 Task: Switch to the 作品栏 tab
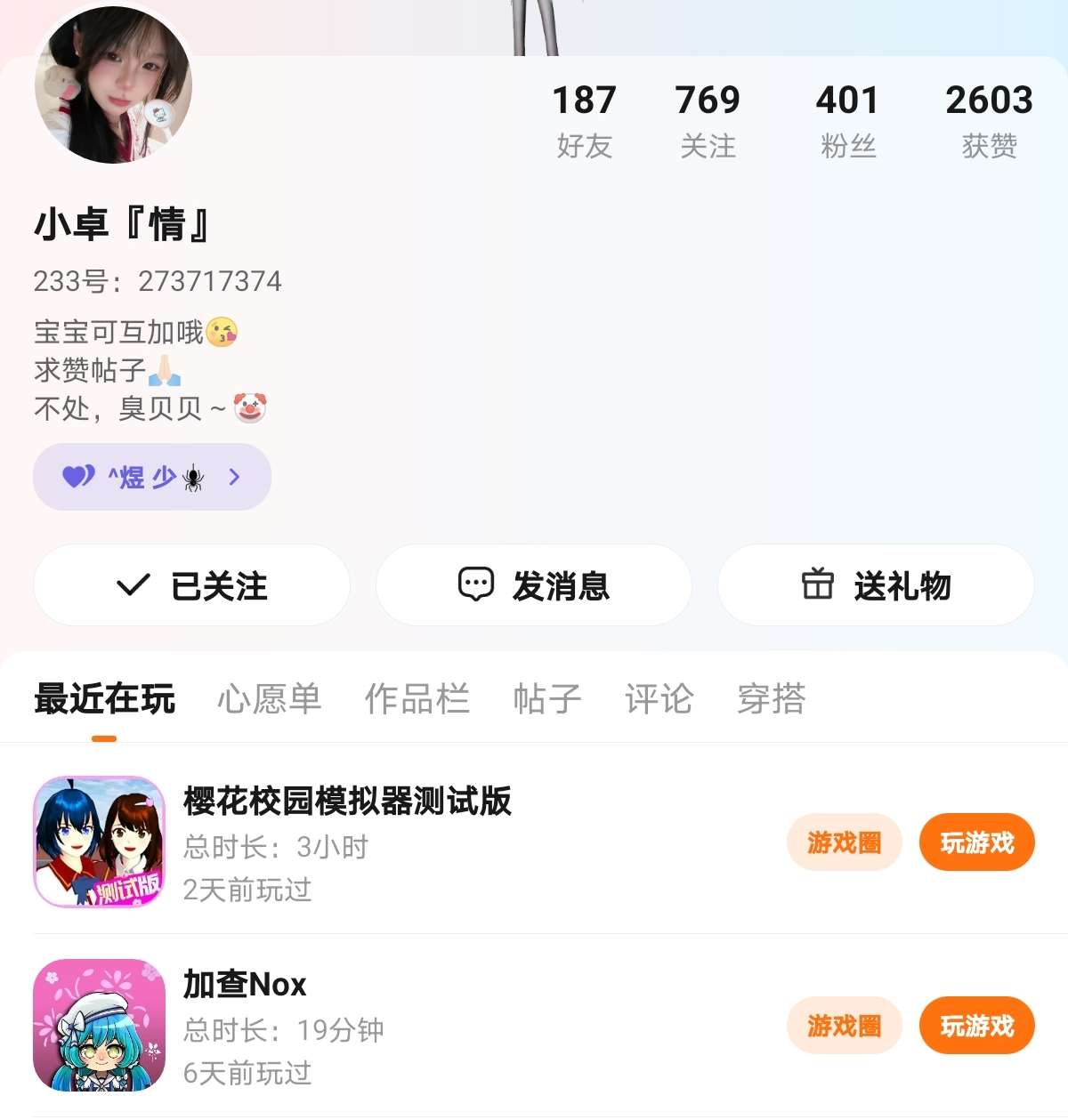[x=417, y=699]
